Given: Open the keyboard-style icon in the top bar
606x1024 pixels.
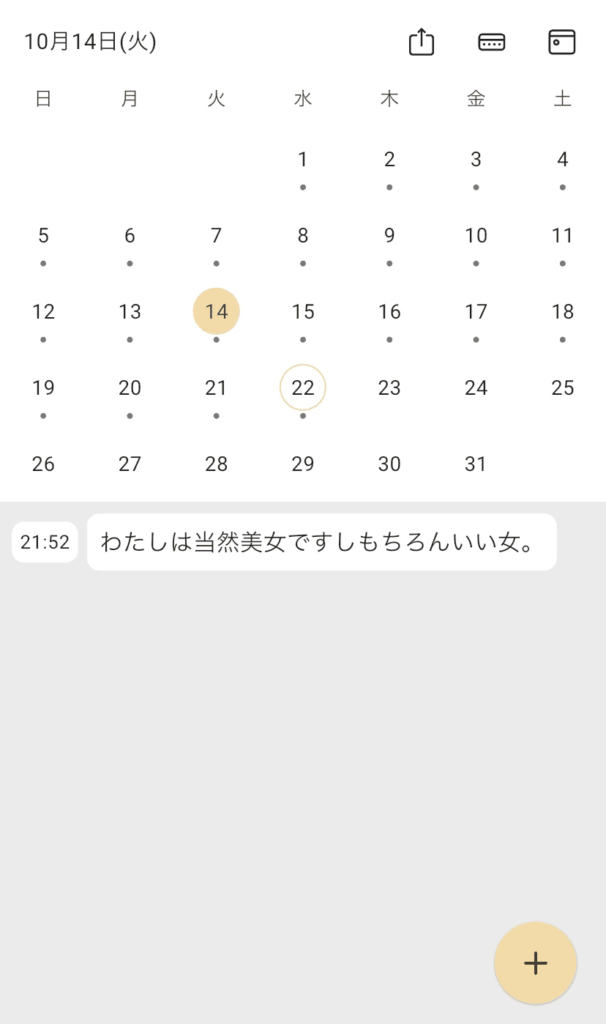Looking at the screenshot, I should click(491, 42).
